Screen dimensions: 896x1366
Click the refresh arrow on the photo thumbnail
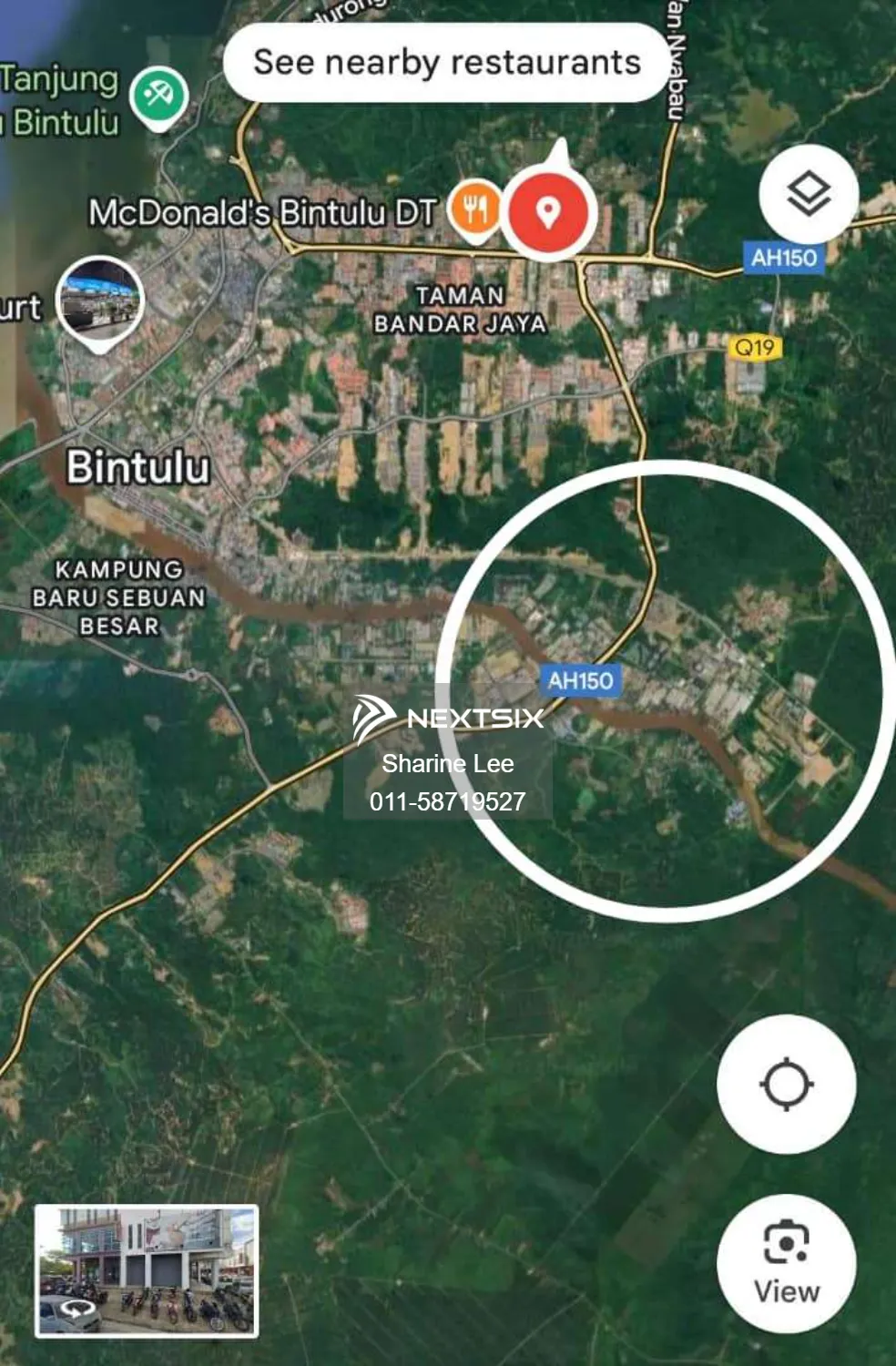[x=76, y=1308]
